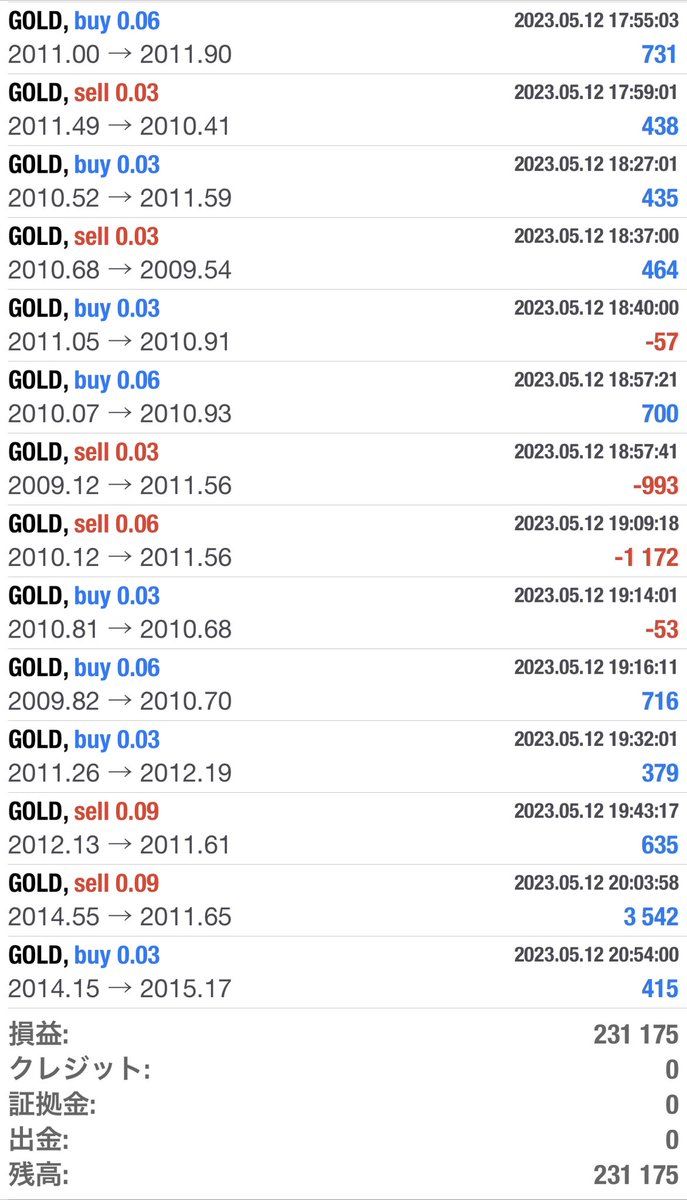Expand the GOLD sell 0.09 trade at 19:43:17
687x1200 pixels.
(343, 829)
